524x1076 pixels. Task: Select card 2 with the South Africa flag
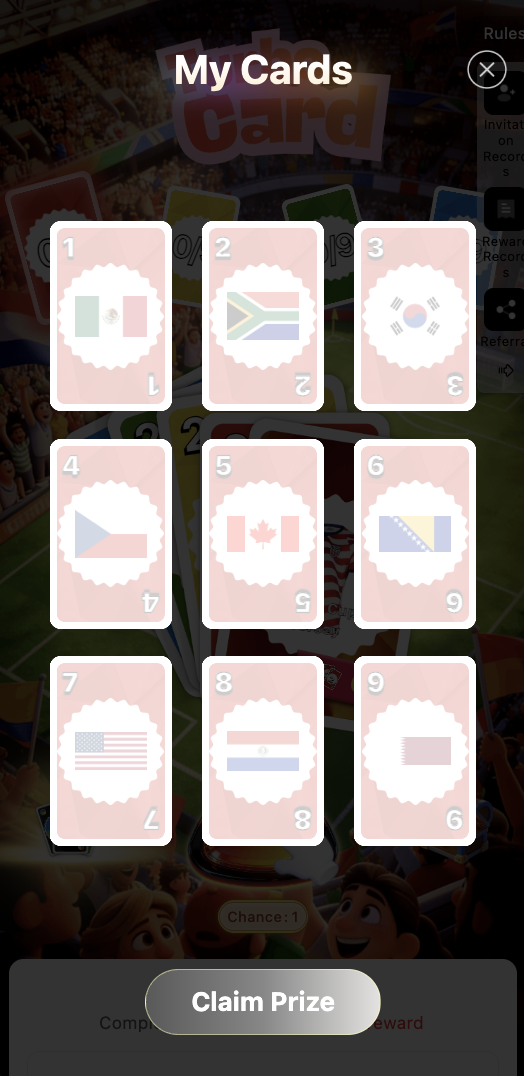click(x=263, y=316)
